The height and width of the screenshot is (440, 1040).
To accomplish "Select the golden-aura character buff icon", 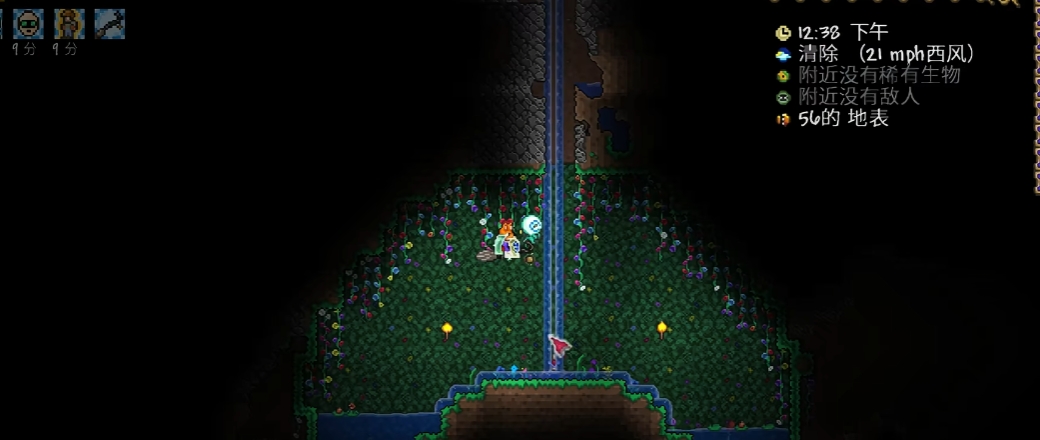I will [68, 24].
